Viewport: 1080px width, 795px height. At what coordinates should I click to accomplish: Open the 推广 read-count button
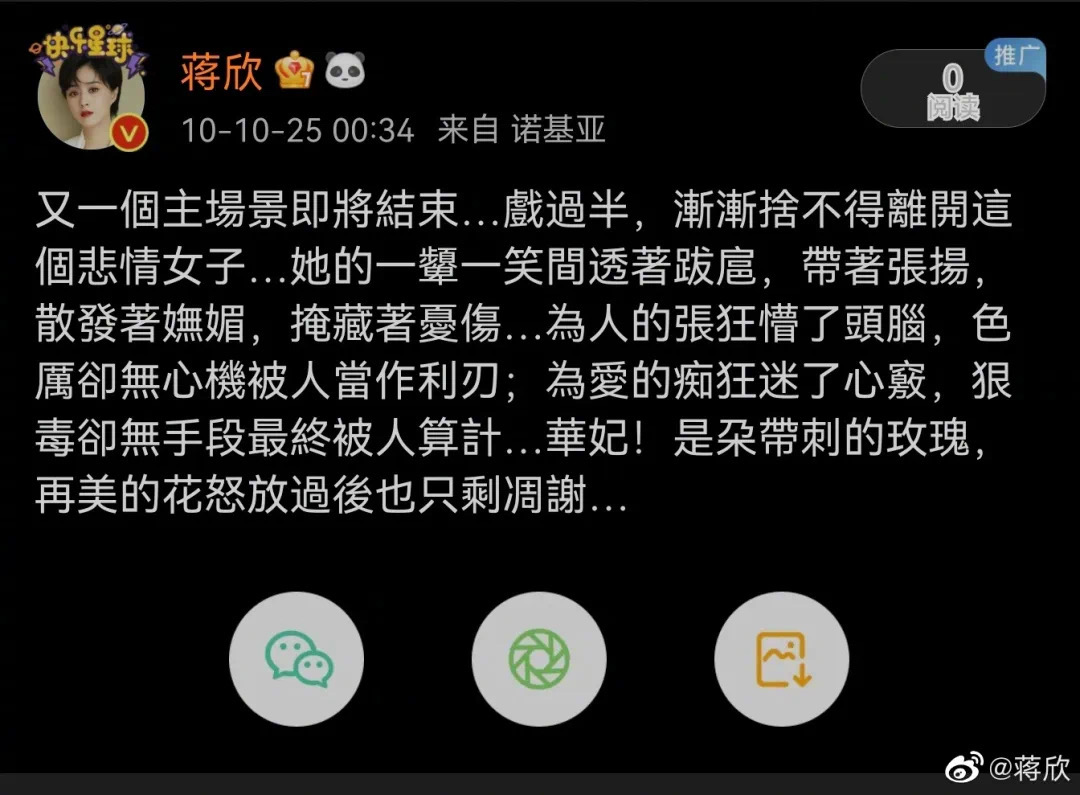click(x=952, y=88)
